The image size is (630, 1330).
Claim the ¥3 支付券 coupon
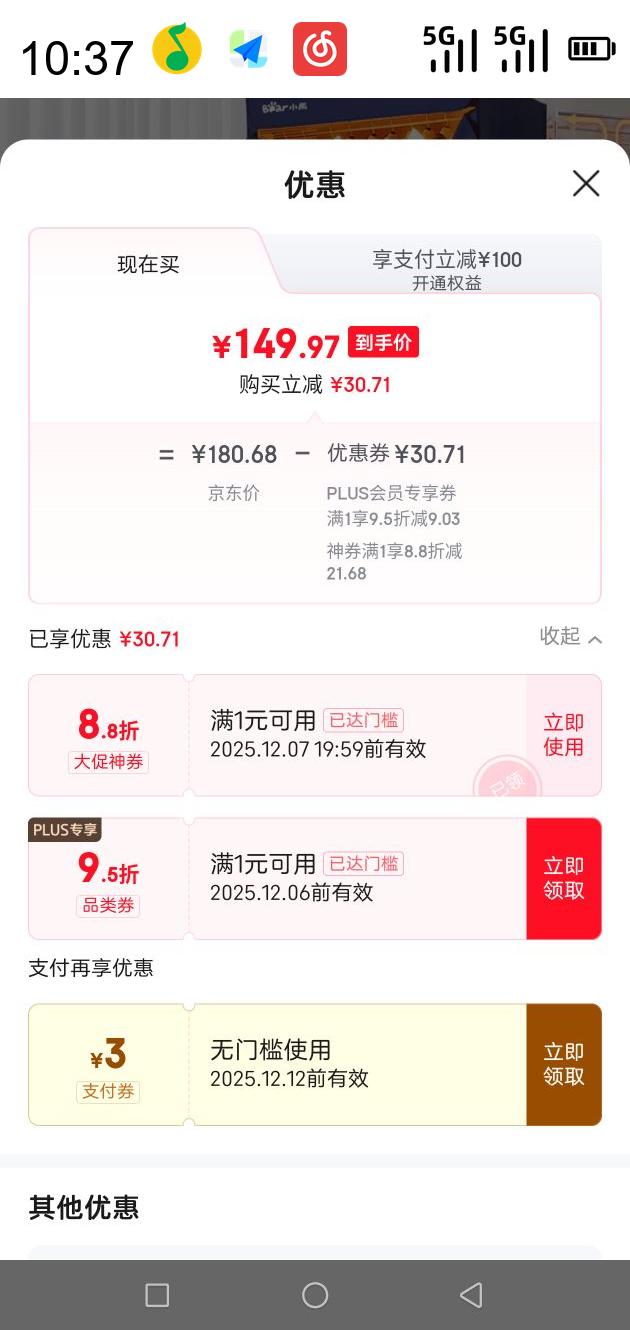pos(563,1065)
